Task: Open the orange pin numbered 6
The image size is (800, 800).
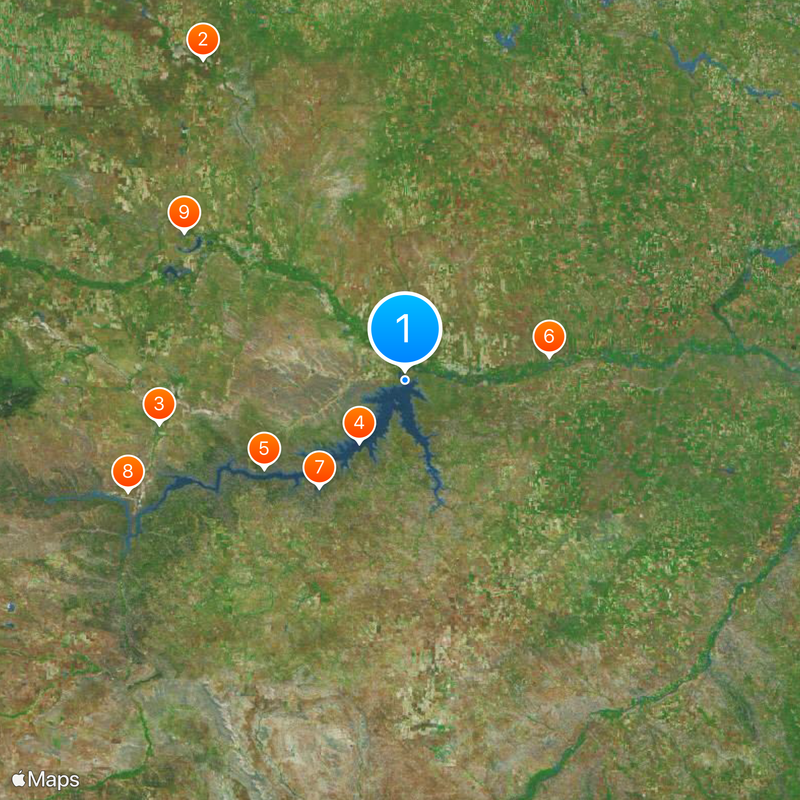Action: [548, 337]
